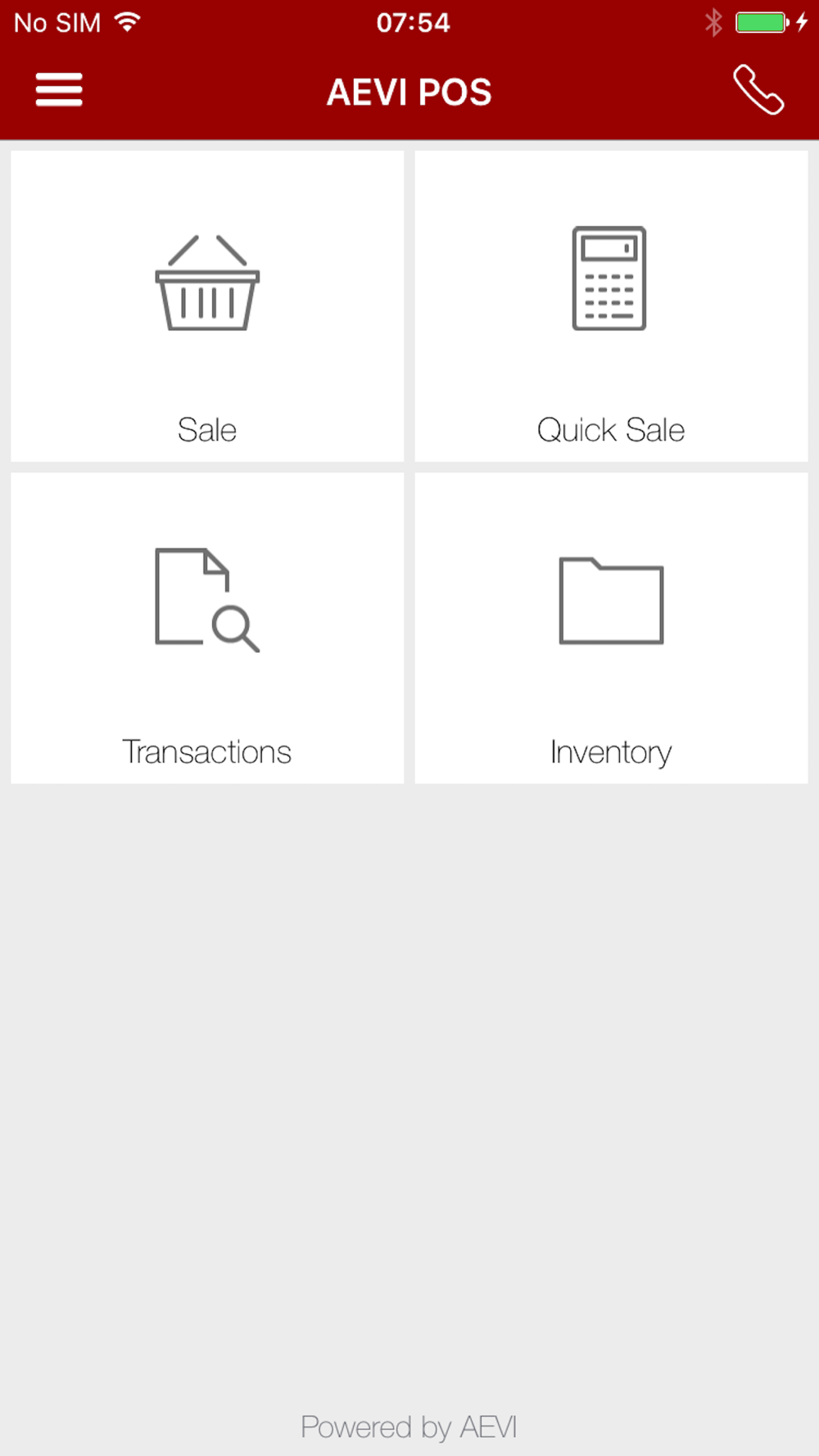Open the hamburger drawer menu

click(x=59, y=90)
